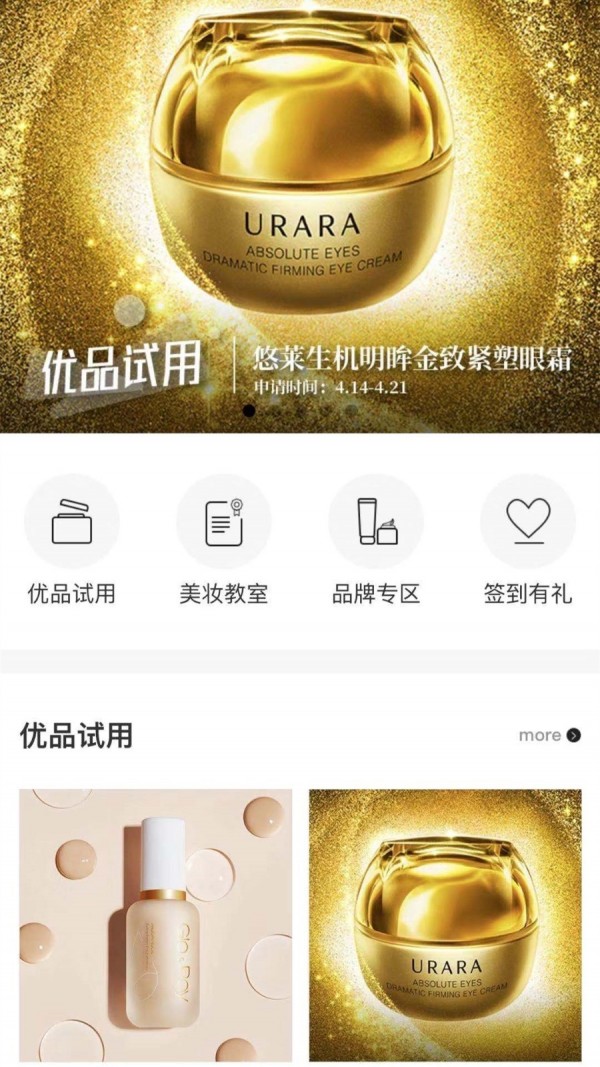This screenshot has width=600, height=1067.
Task: View more 优品试用 products
Action: [x=549, y=735]
